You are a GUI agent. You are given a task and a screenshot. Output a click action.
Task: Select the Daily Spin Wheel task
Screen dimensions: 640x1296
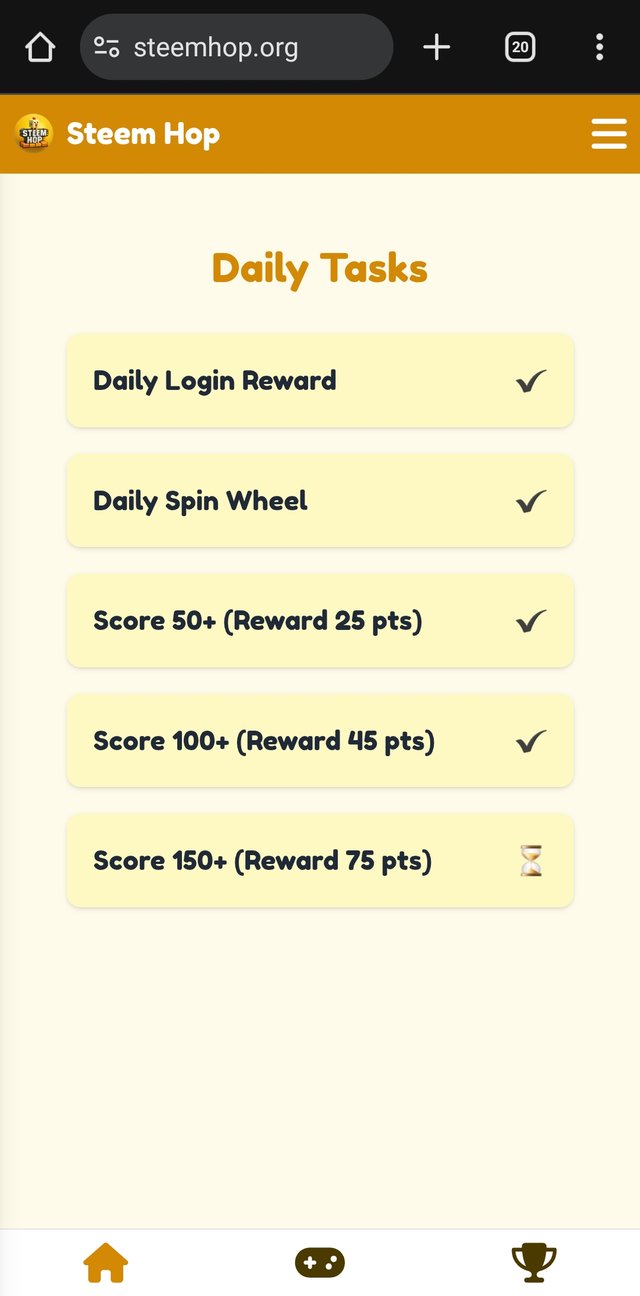pyautogui.click(x=320, y=500)
